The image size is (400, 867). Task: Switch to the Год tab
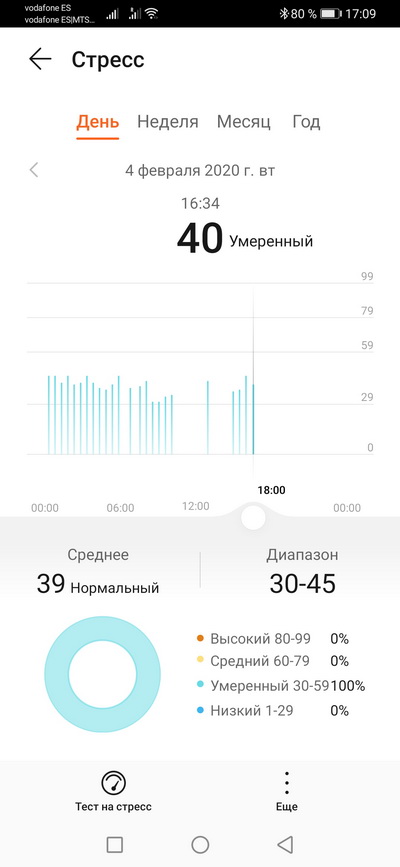point(306,122)
